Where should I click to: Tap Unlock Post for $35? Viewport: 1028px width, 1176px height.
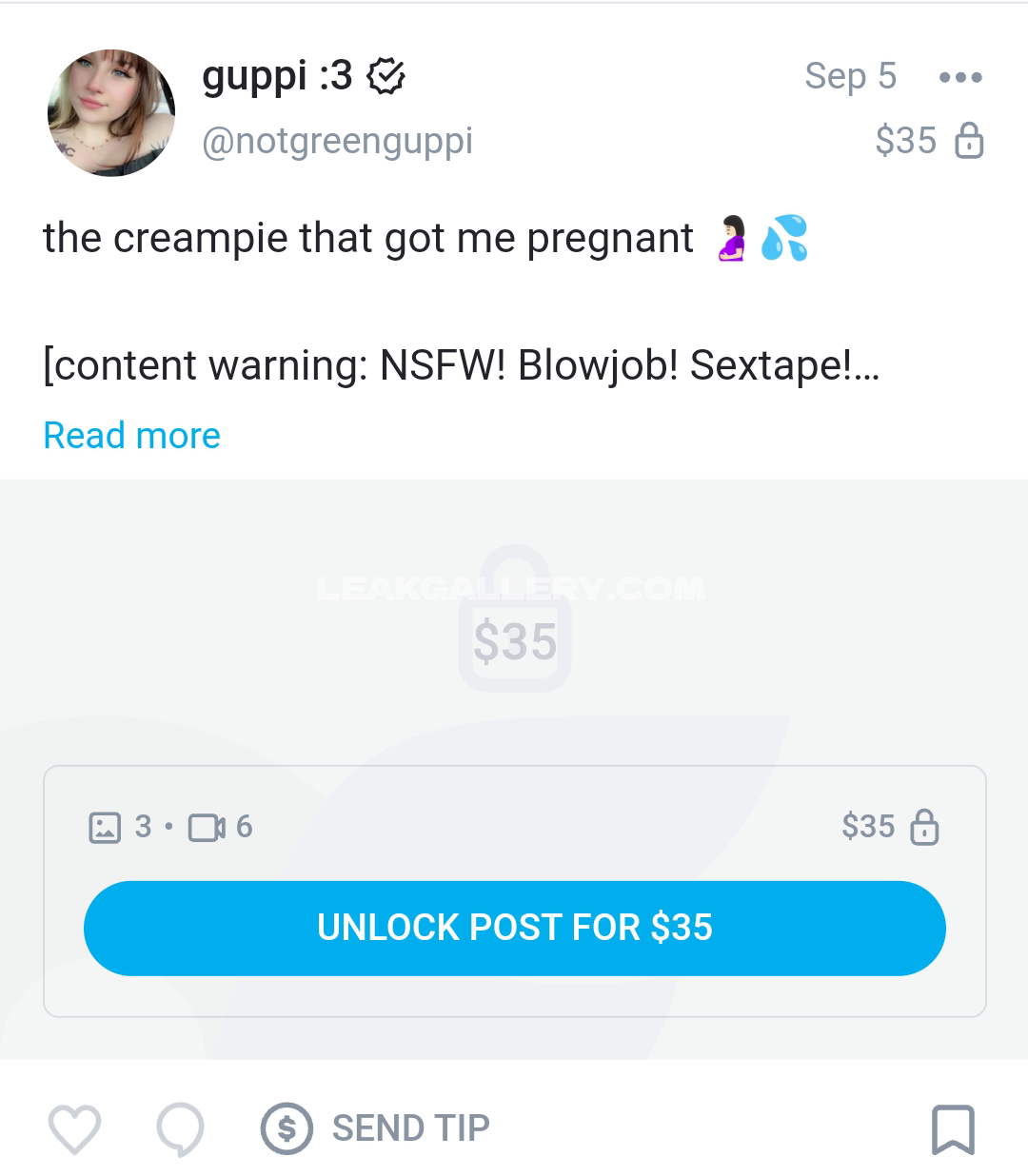pos(514,928)
